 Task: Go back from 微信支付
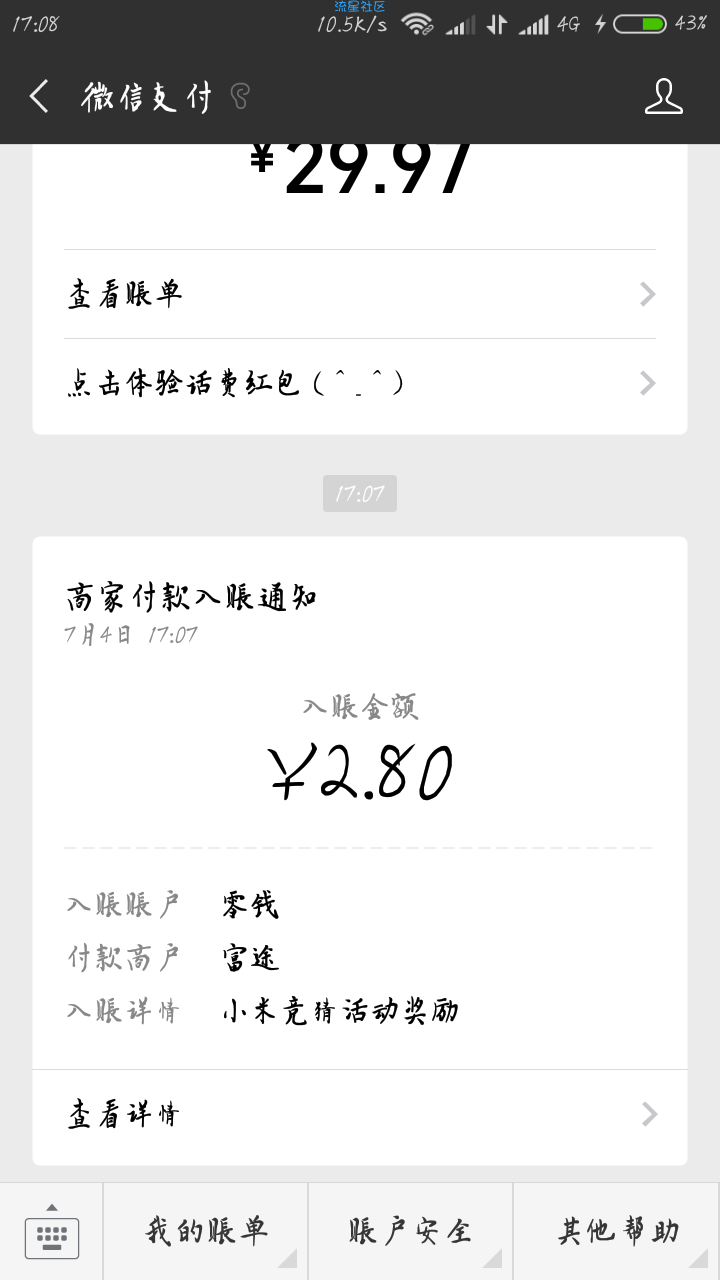pyautogui.click(x=39, y=97)
